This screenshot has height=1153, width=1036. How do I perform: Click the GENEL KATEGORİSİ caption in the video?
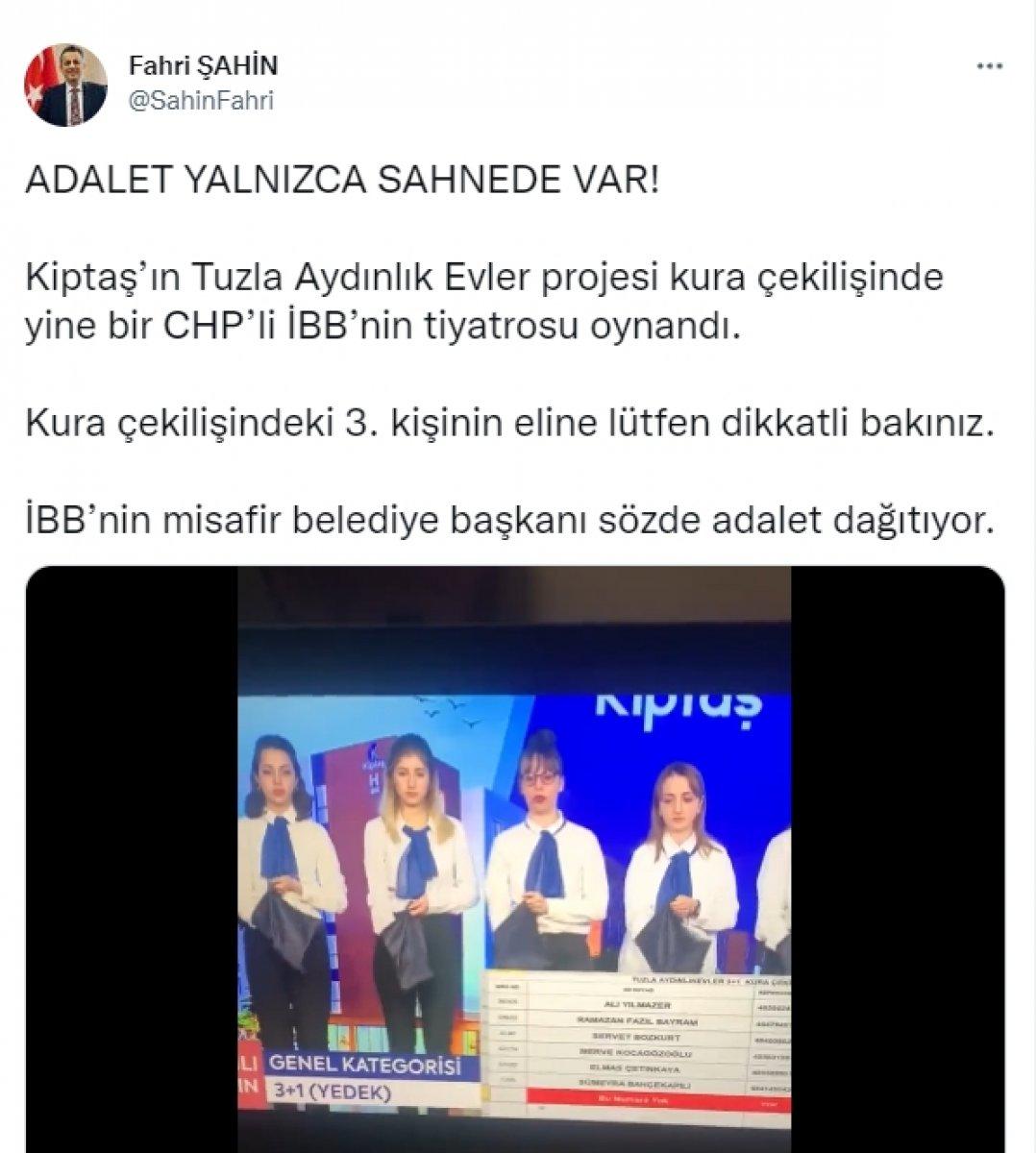pyautogui.click(x=370, y=1064)
